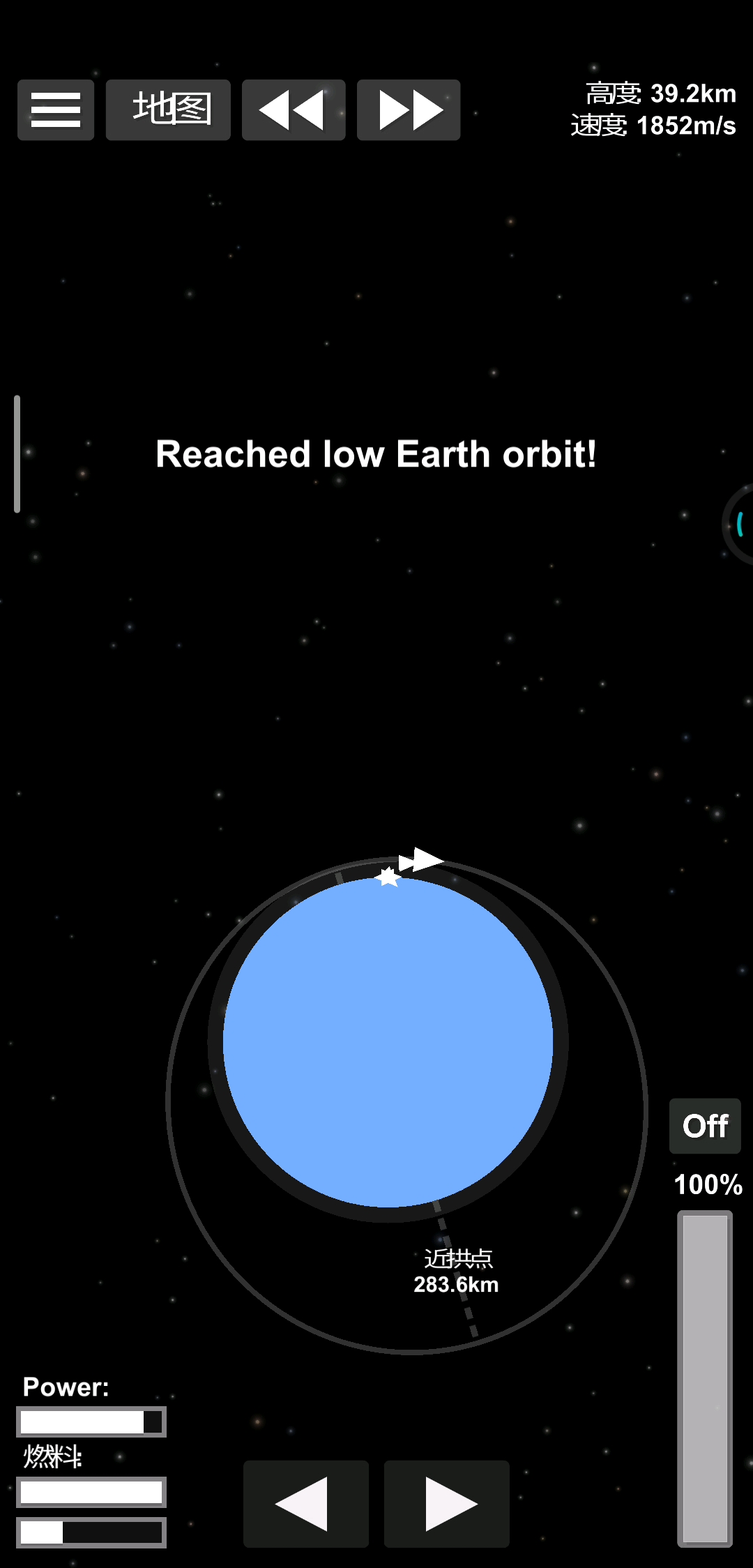Select the rewind time warp icon
753x1568 pixels.
click(293, 110)
